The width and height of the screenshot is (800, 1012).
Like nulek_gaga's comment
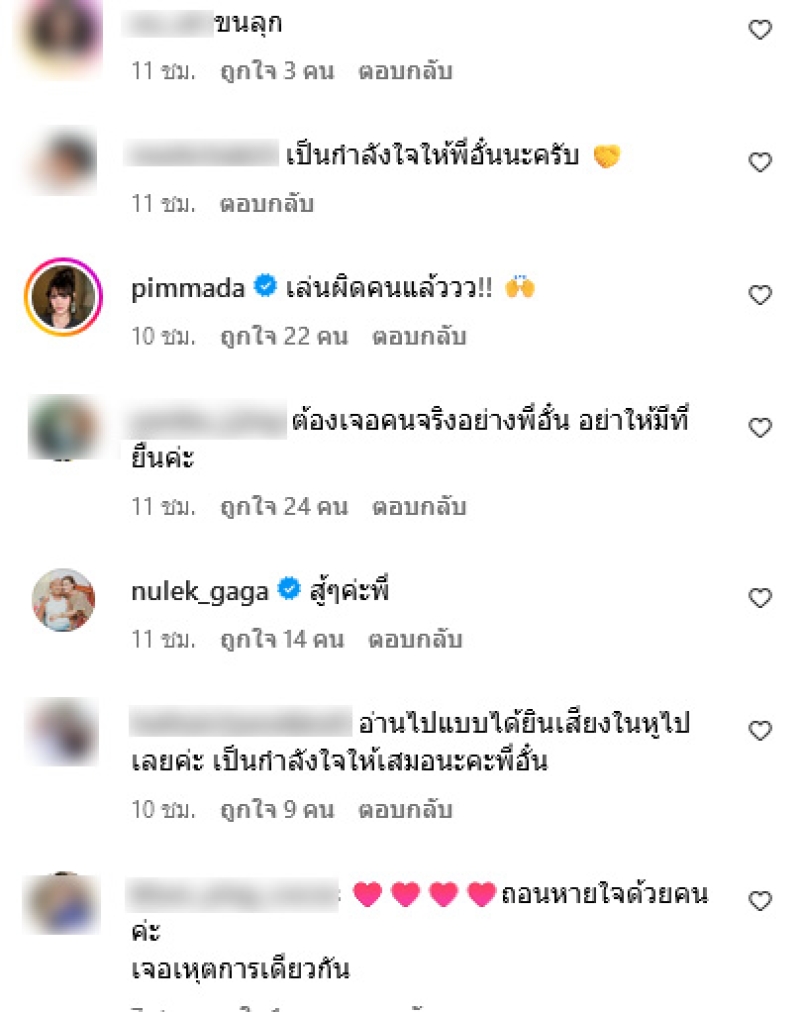click(760, 598)
